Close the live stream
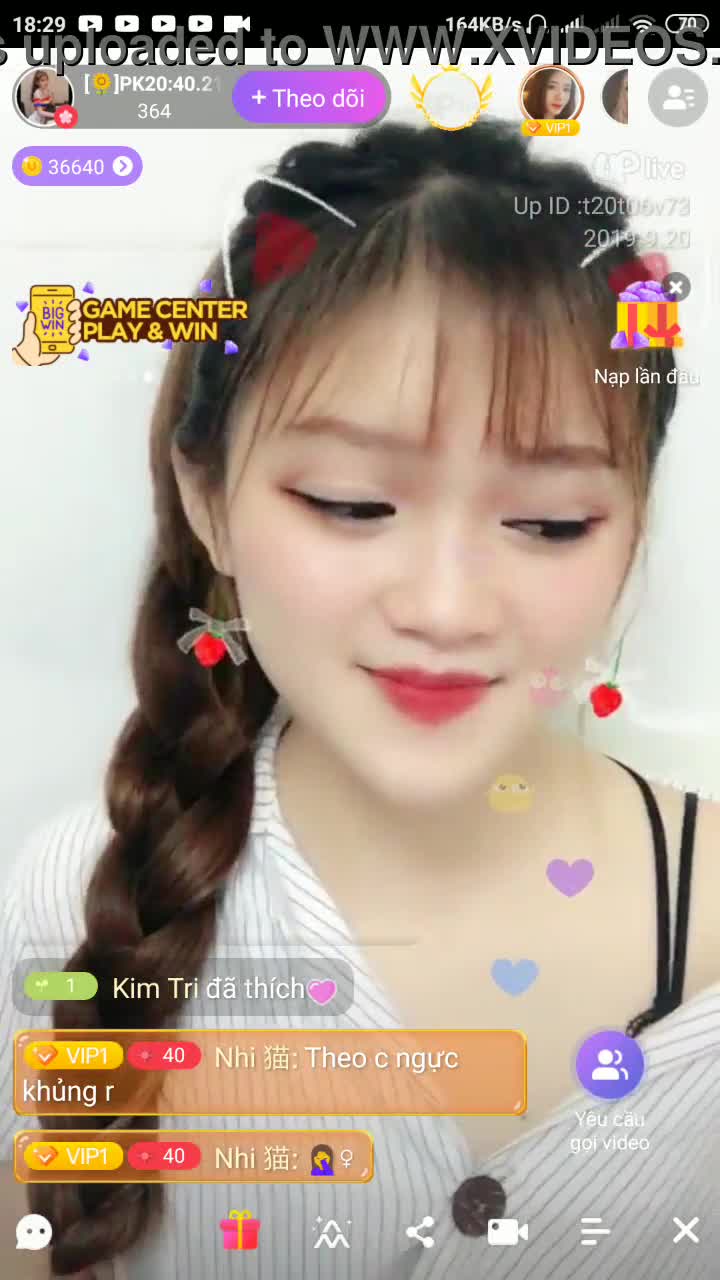This screenshot has height=1280, width=720. (x=685, y=1231)
